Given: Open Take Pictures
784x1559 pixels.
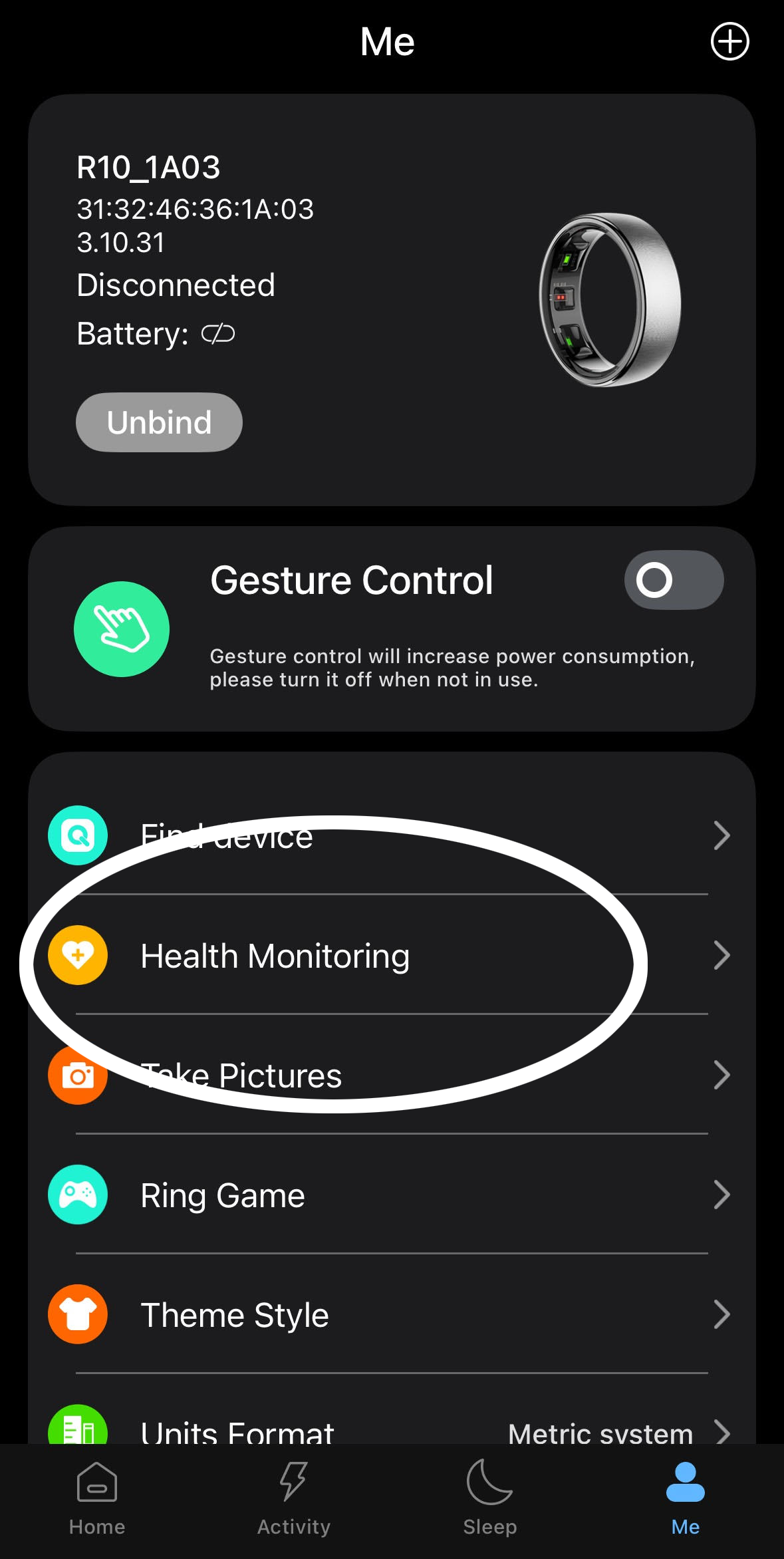Looking at the screenshot, I should (392, 1075).
